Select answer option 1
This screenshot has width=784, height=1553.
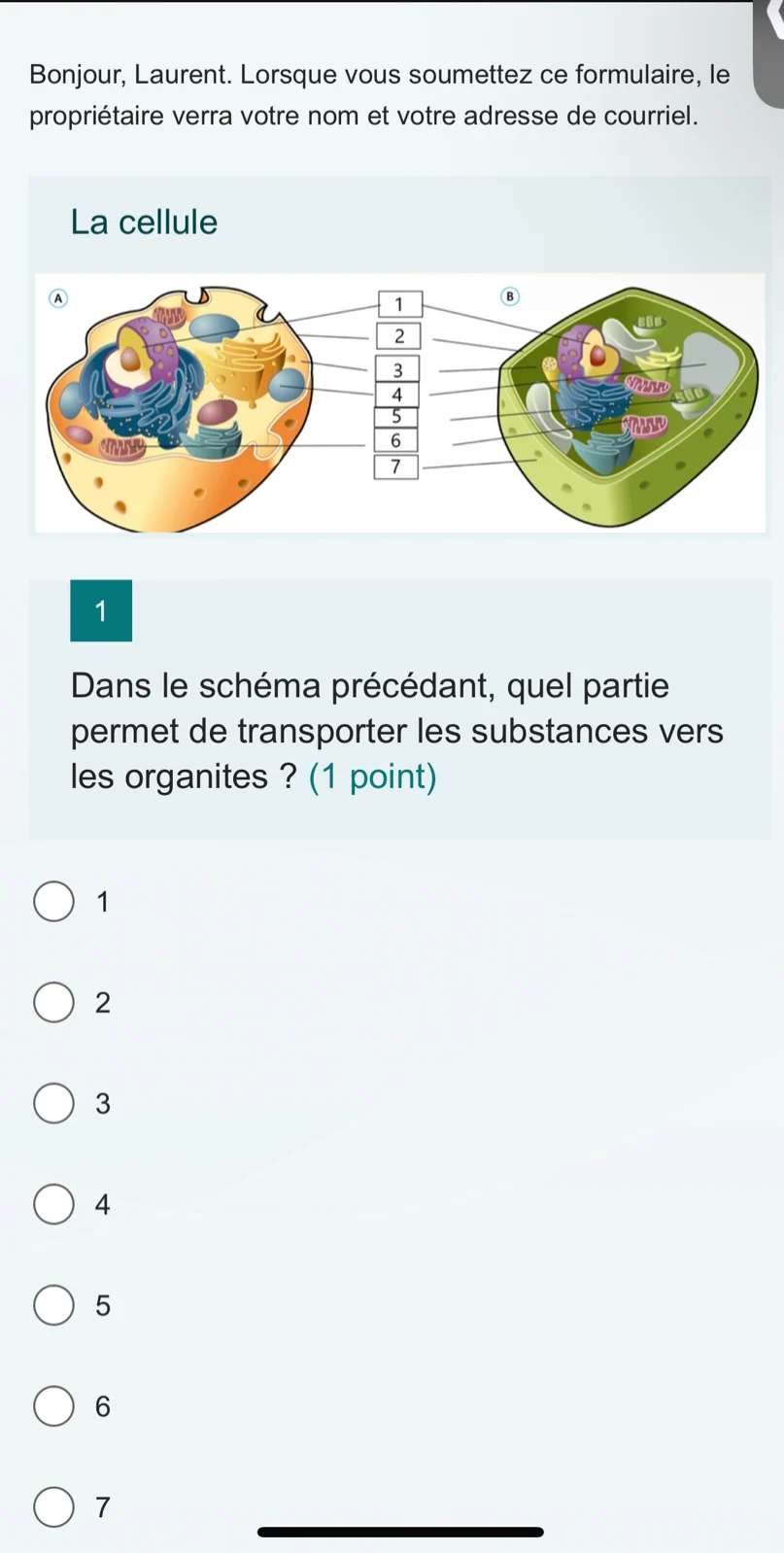(x=54, y=901)
